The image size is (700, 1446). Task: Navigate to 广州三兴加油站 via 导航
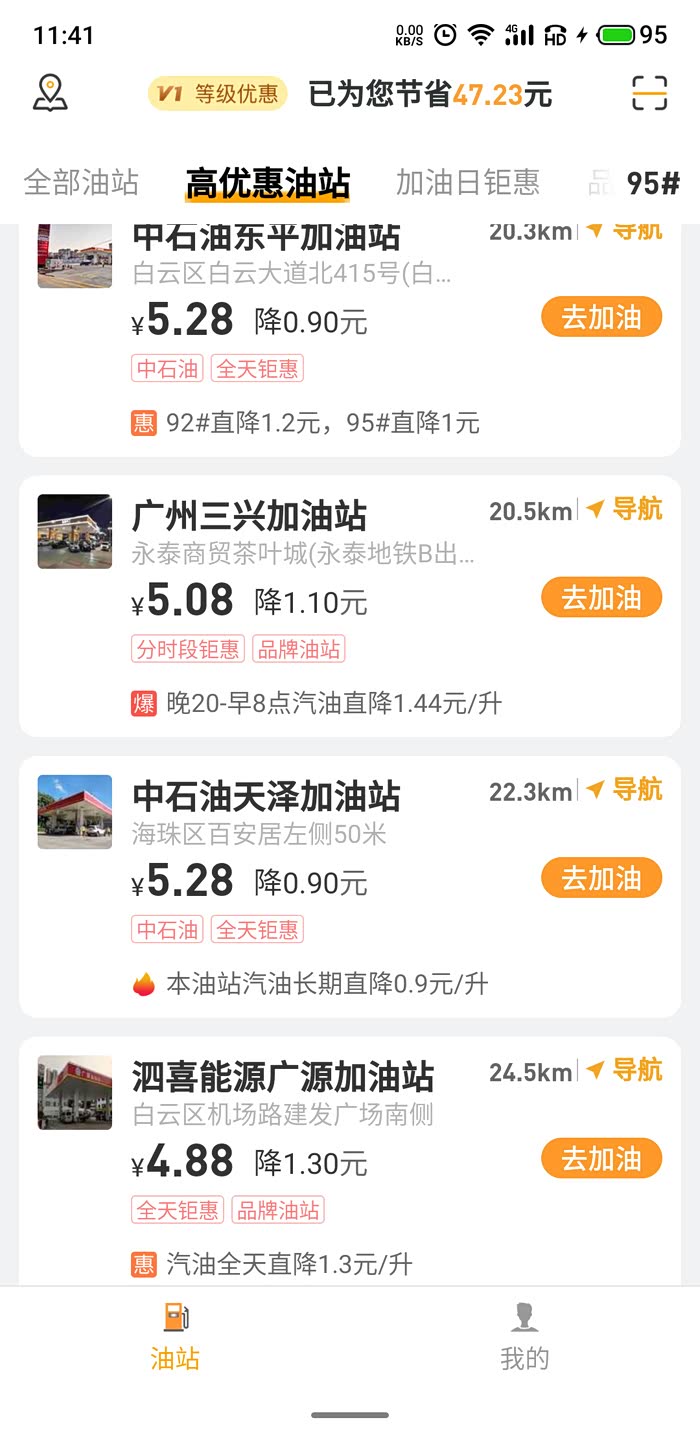point(625,509)
